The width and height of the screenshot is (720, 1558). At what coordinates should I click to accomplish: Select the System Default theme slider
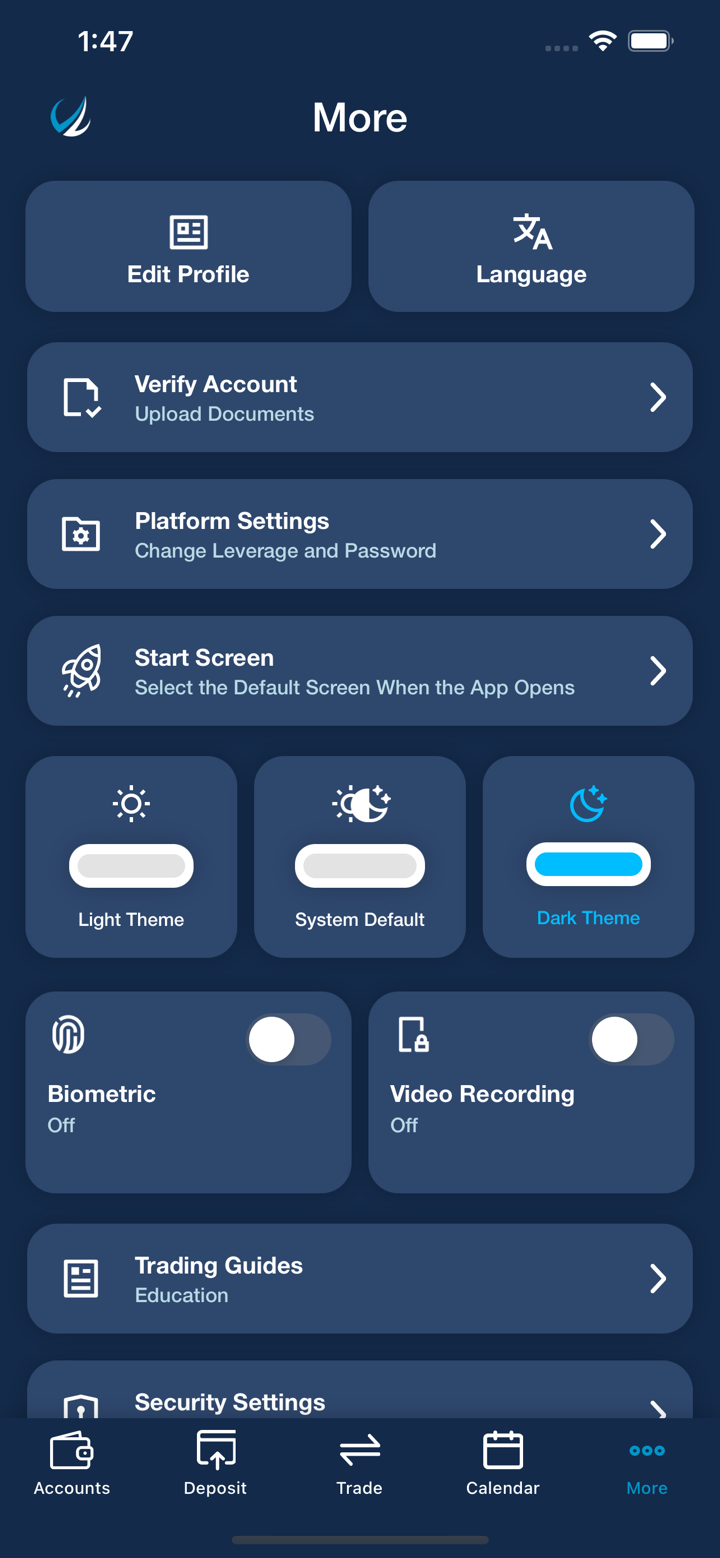(359, 865)
